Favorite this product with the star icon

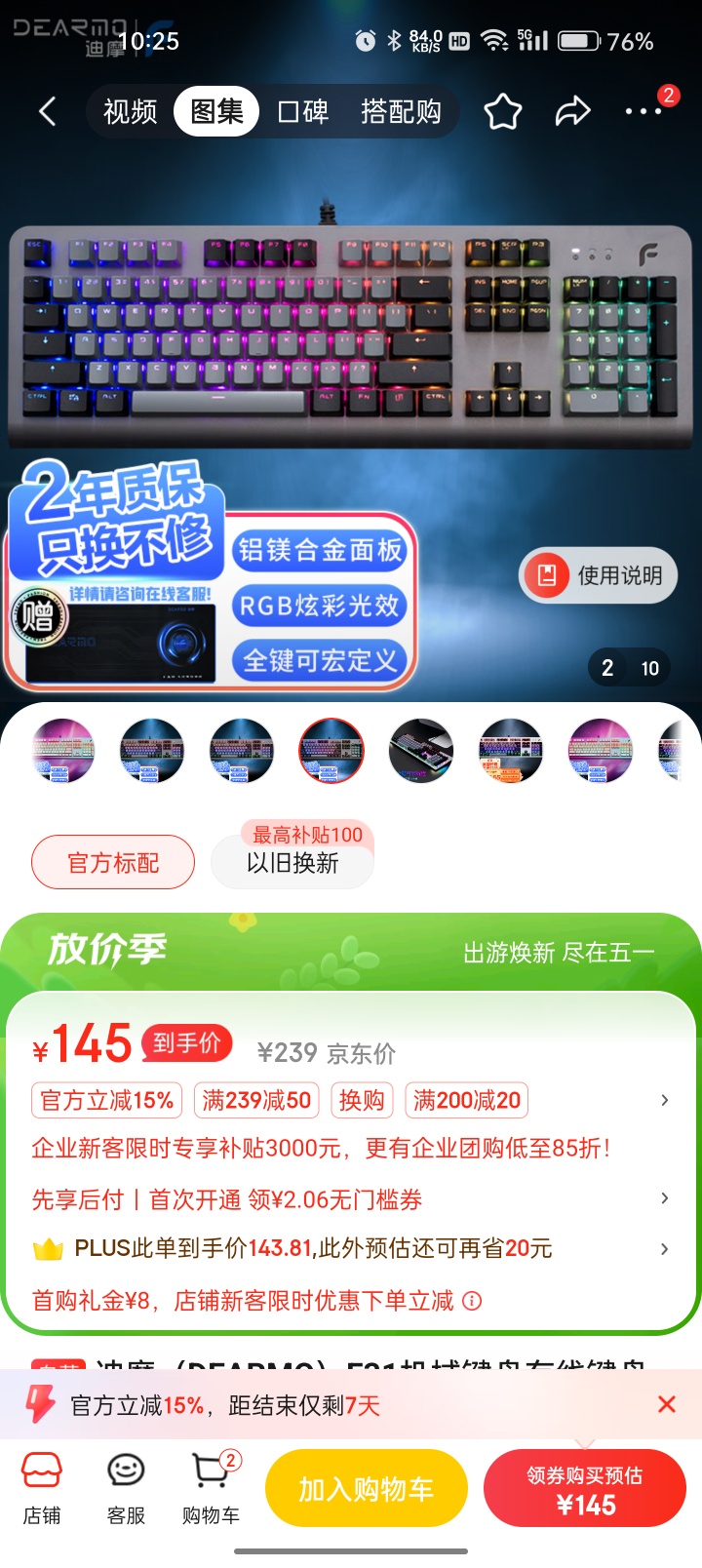[x=503, y=112]
